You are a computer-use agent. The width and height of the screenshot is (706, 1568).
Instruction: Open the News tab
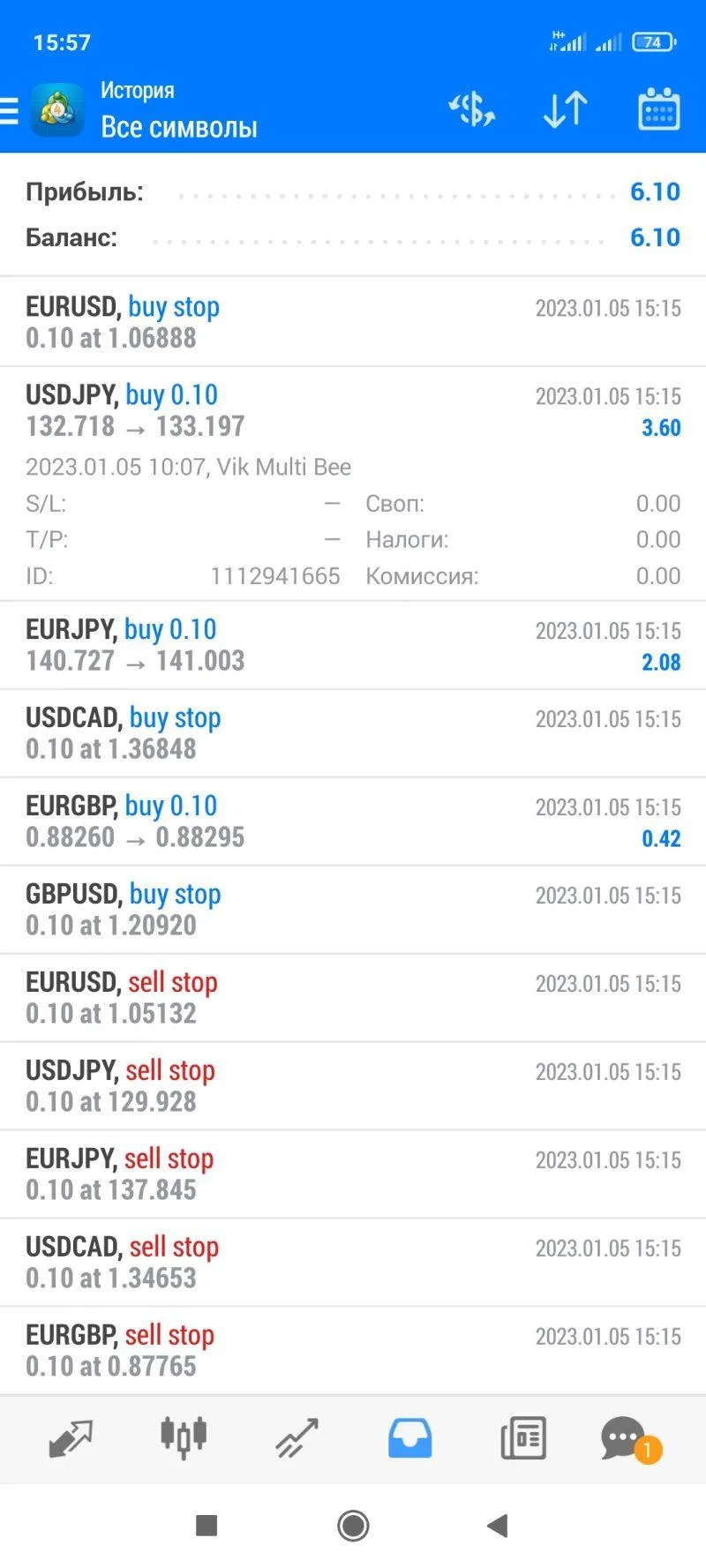click(x=523, y=1439)
